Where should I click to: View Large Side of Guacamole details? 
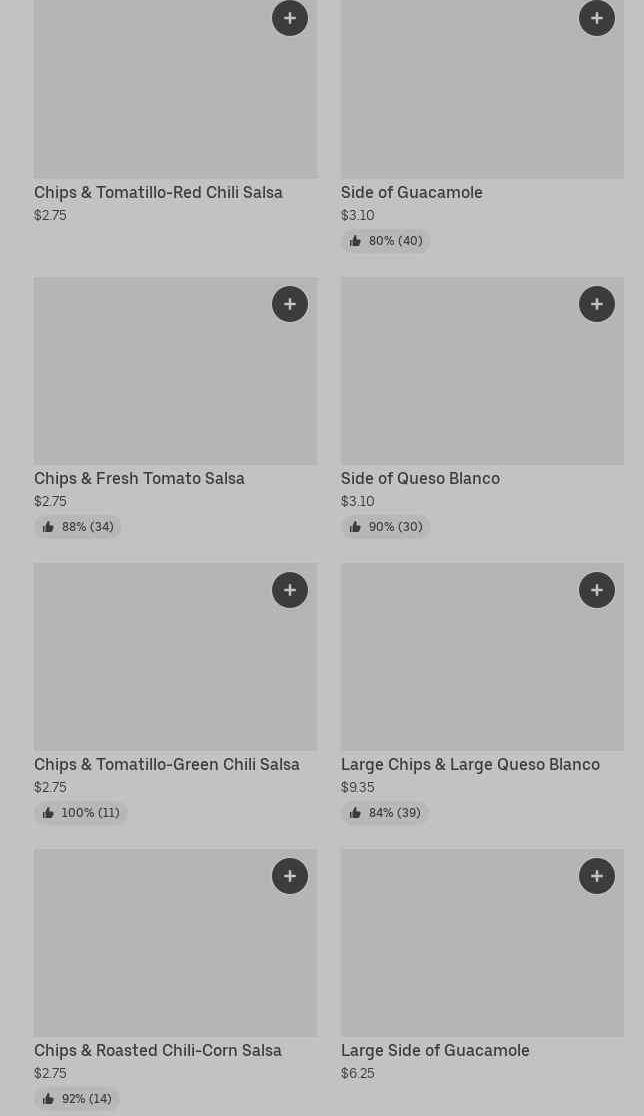pos(435,1050)
